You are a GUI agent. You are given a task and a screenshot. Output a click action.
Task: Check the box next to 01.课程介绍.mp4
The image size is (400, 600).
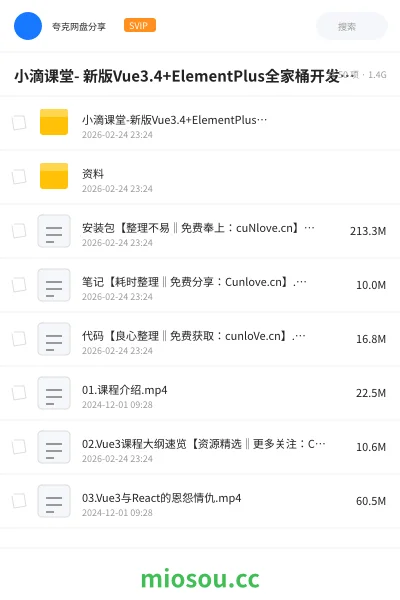click(x=19, y=393)
